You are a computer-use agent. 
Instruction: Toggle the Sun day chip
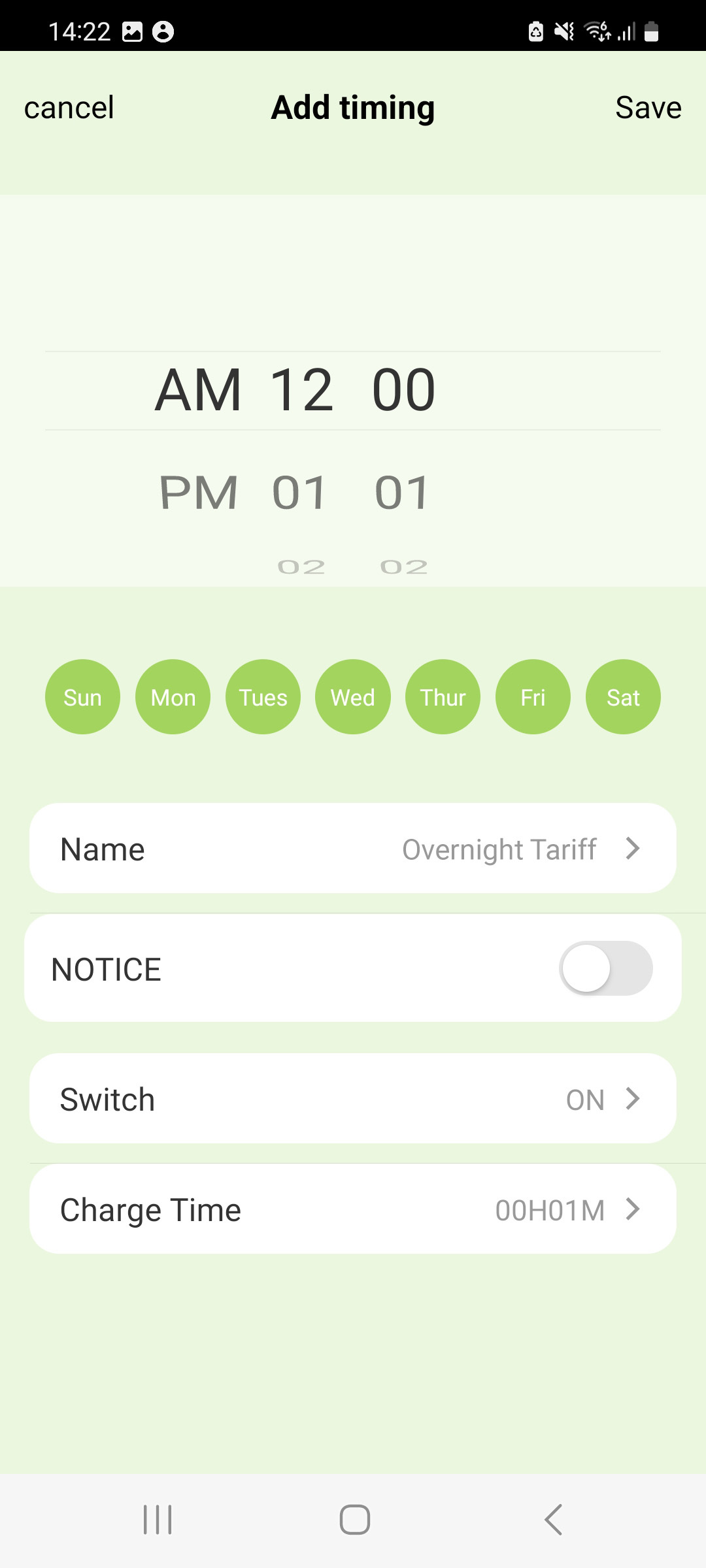click(x=82, y=697)
